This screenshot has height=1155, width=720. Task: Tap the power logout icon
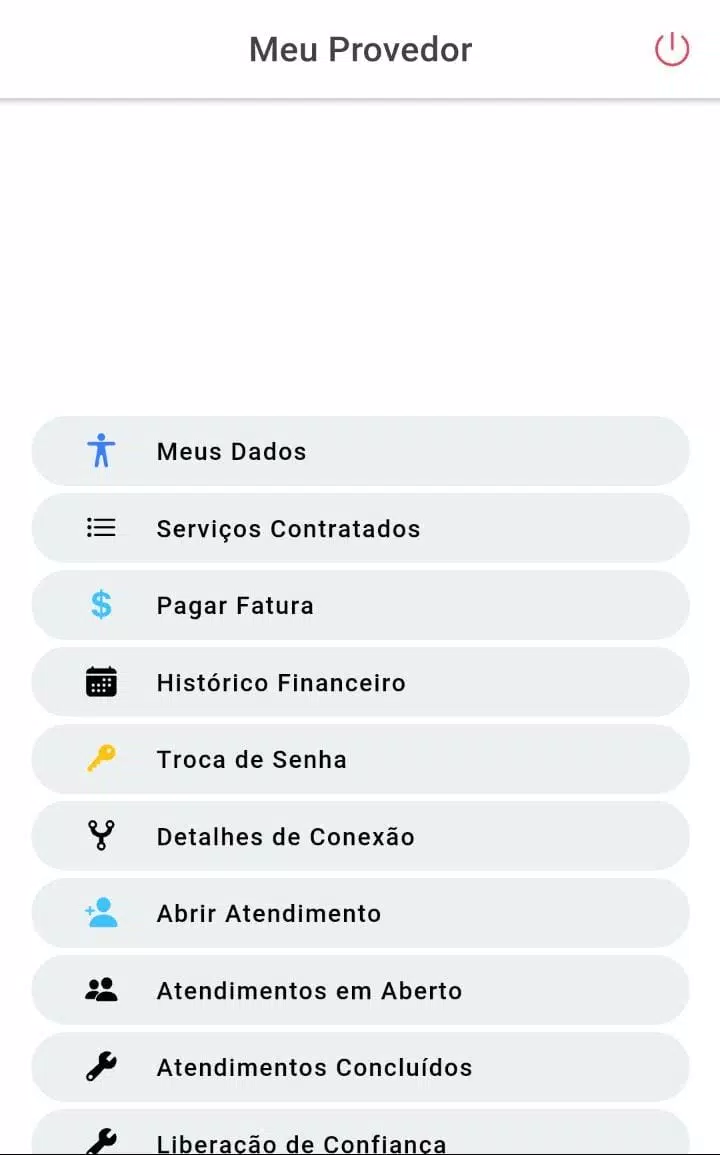click(x=672, y=49)
